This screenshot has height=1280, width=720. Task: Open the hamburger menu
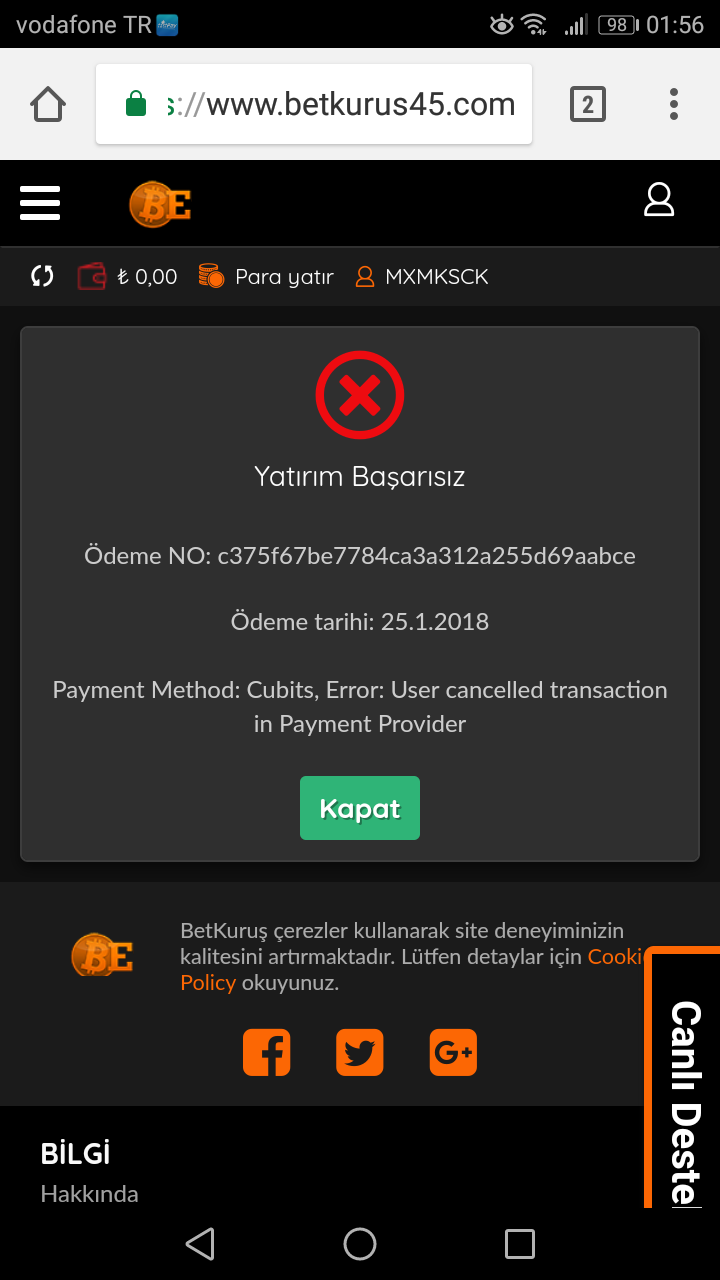point(40,203)
